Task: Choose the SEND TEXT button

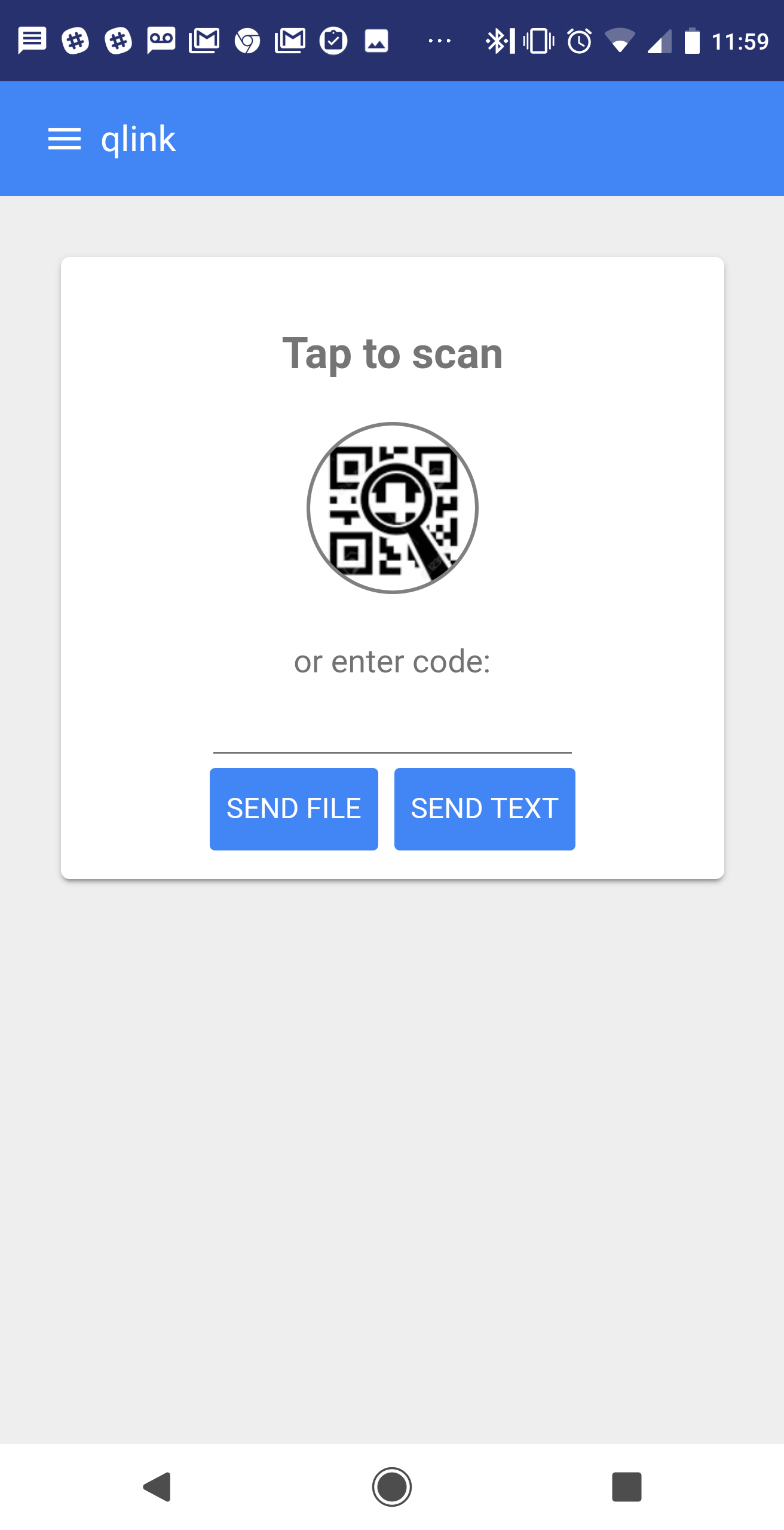Action: click(x=484, y=809)
